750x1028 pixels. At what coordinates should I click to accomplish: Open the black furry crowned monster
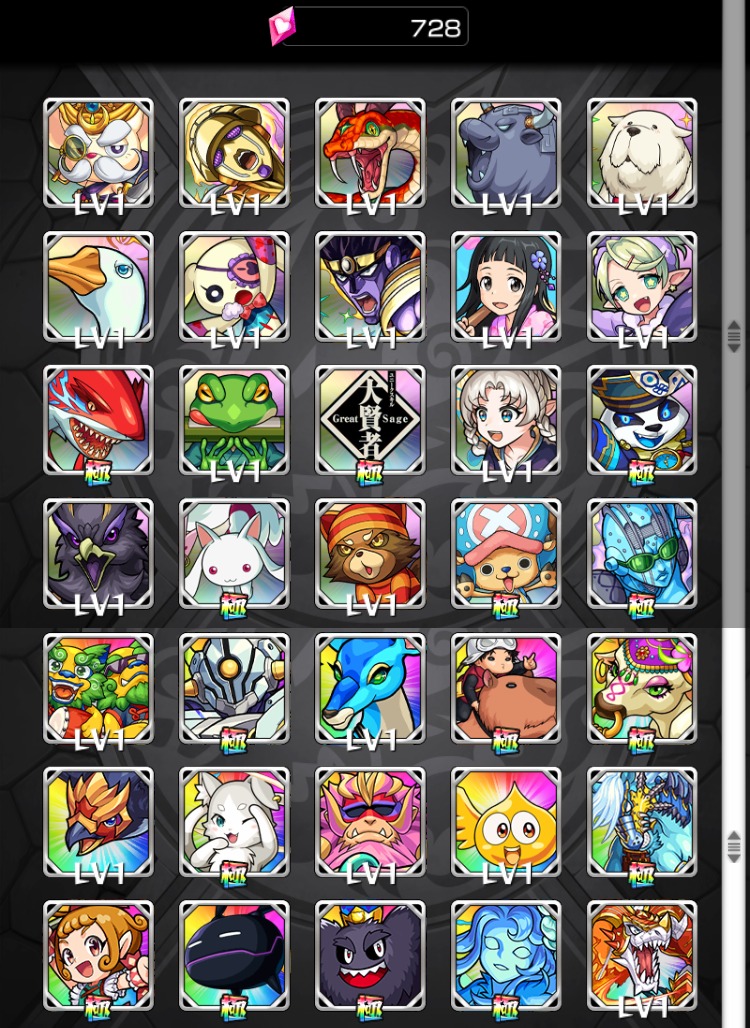click(370, 955)
